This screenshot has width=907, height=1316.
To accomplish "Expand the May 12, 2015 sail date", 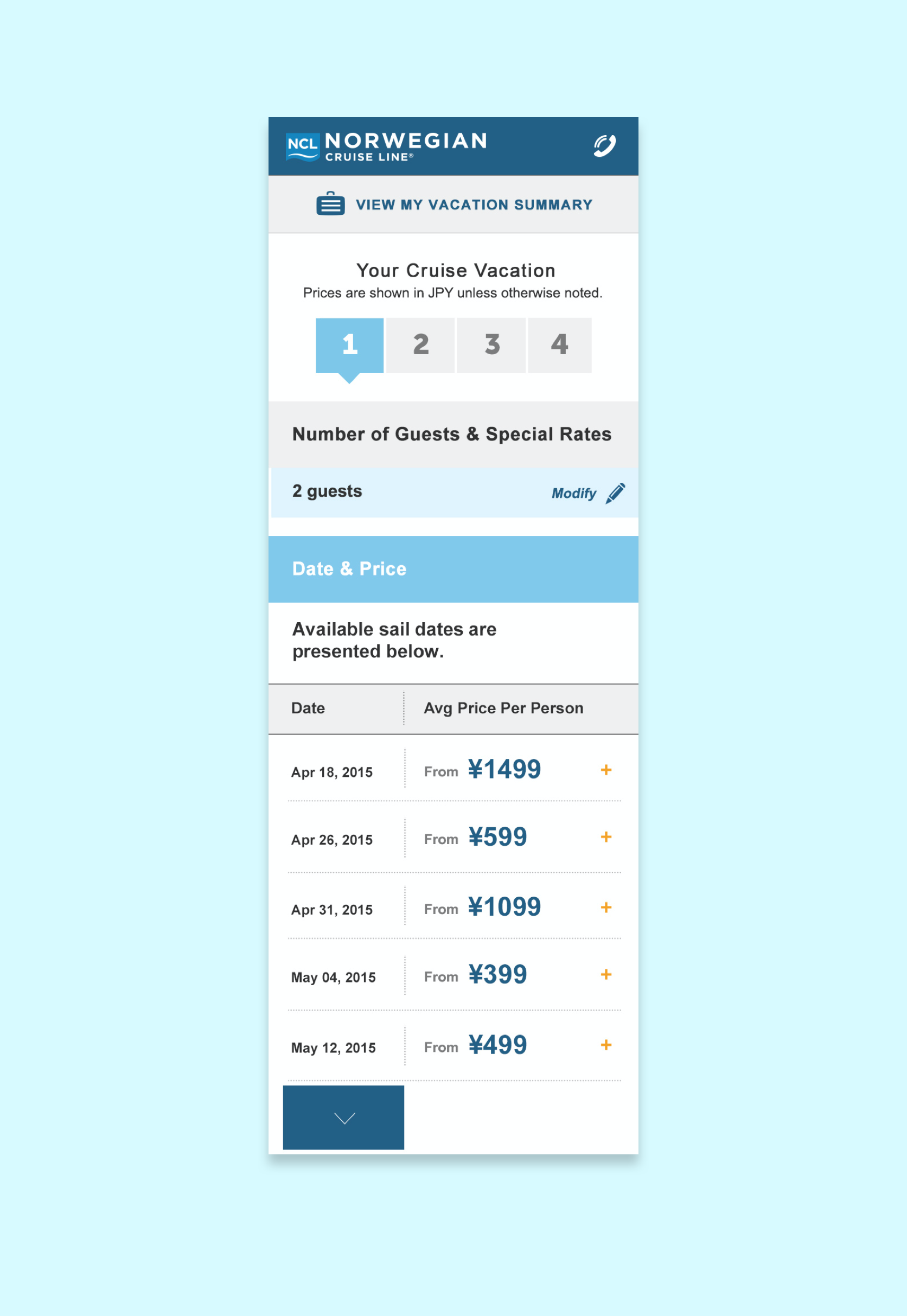I will [606, 1045].
